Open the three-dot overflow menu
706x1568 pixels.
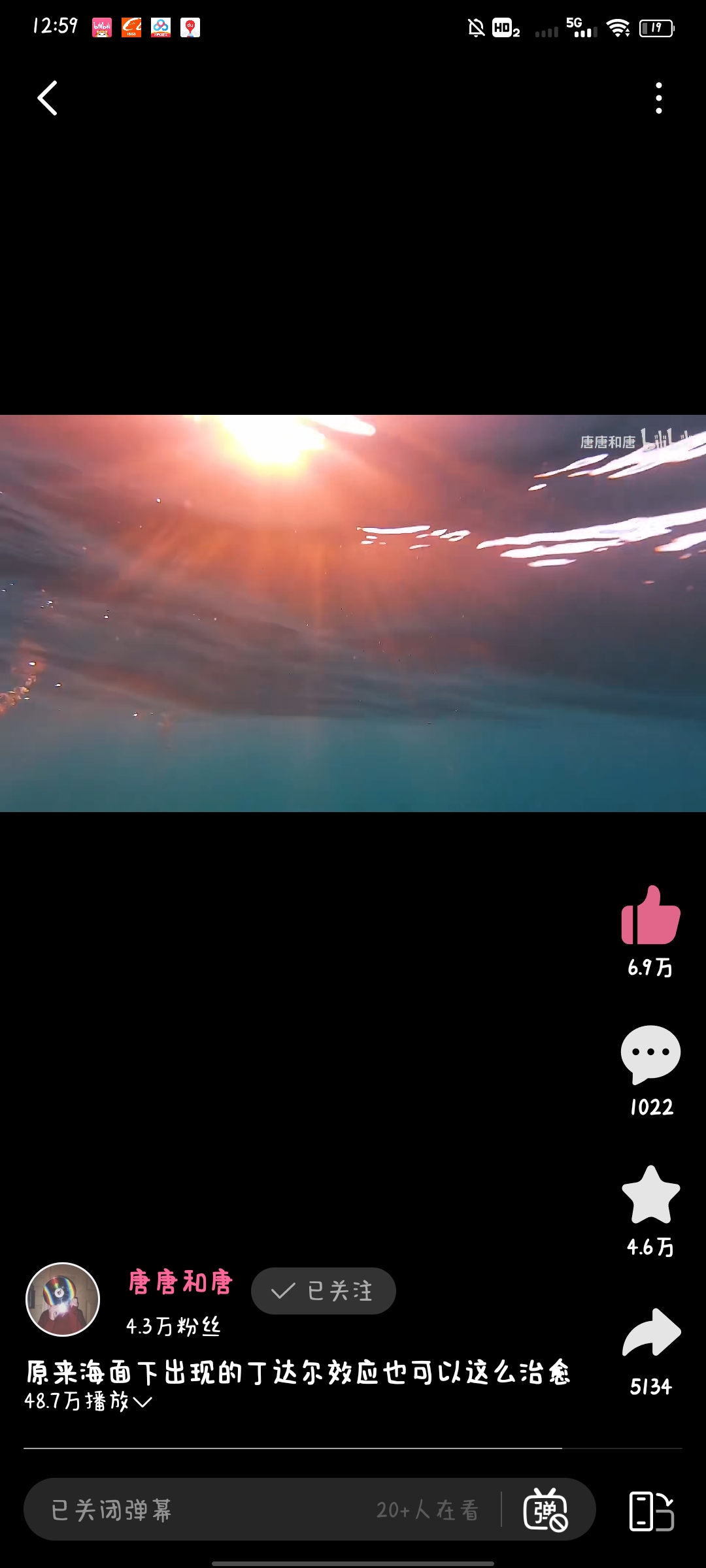click(x=658, y=98)
